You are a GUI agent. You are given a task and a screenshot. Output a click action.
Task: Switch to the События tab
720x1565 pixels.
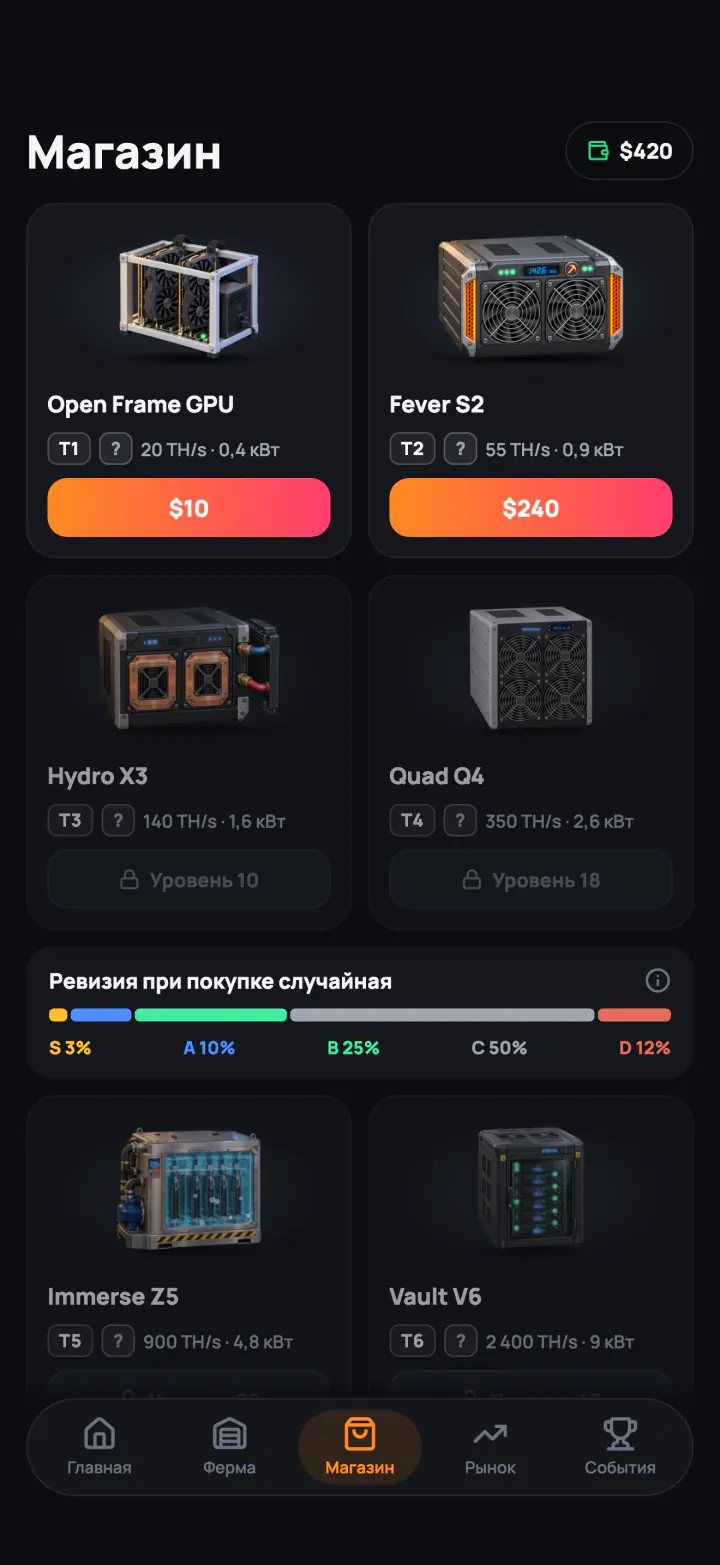620,1447
